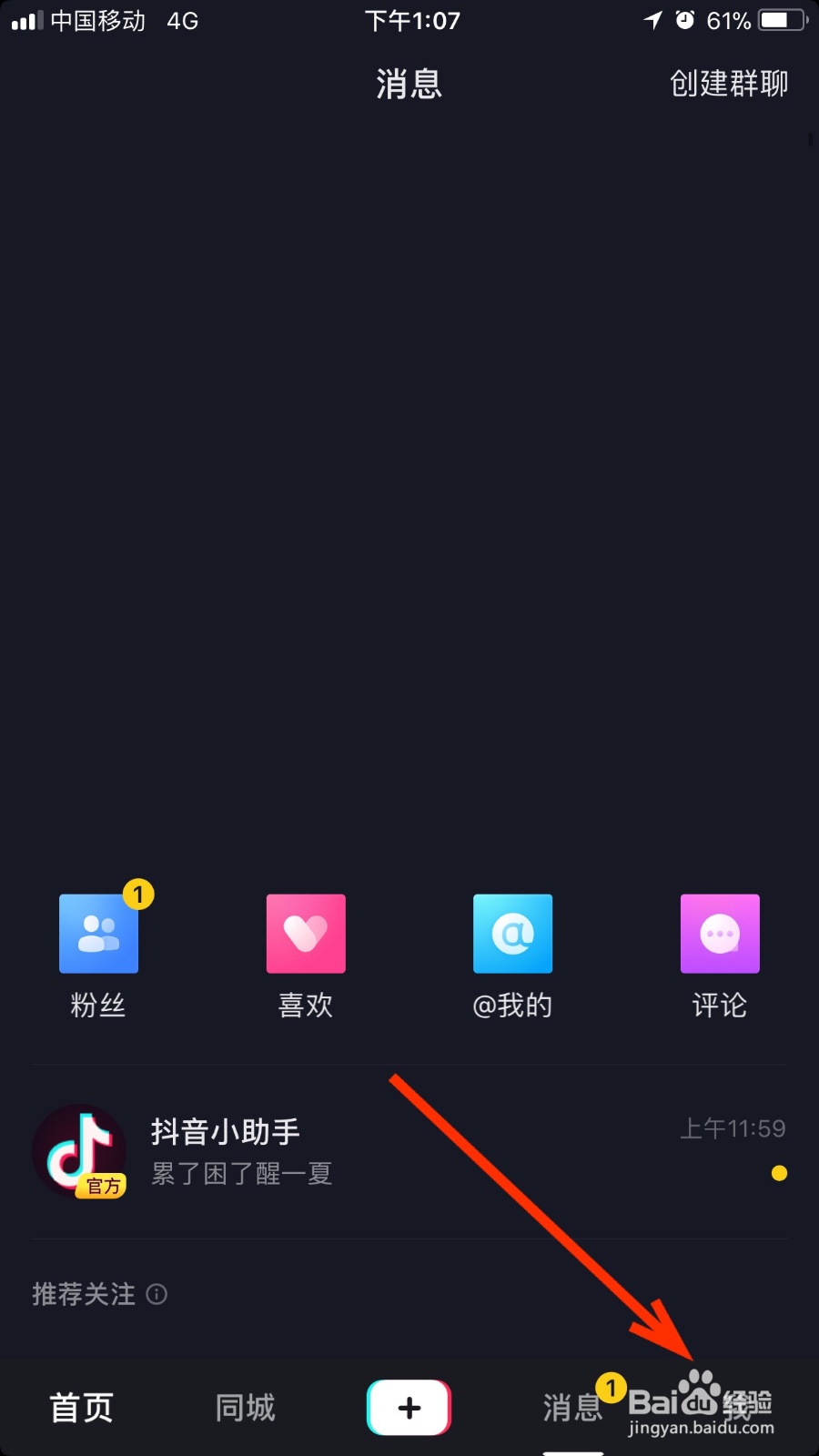Tap the plus button to create a video
The image size is (819, 1456).
click(408, 1407)
